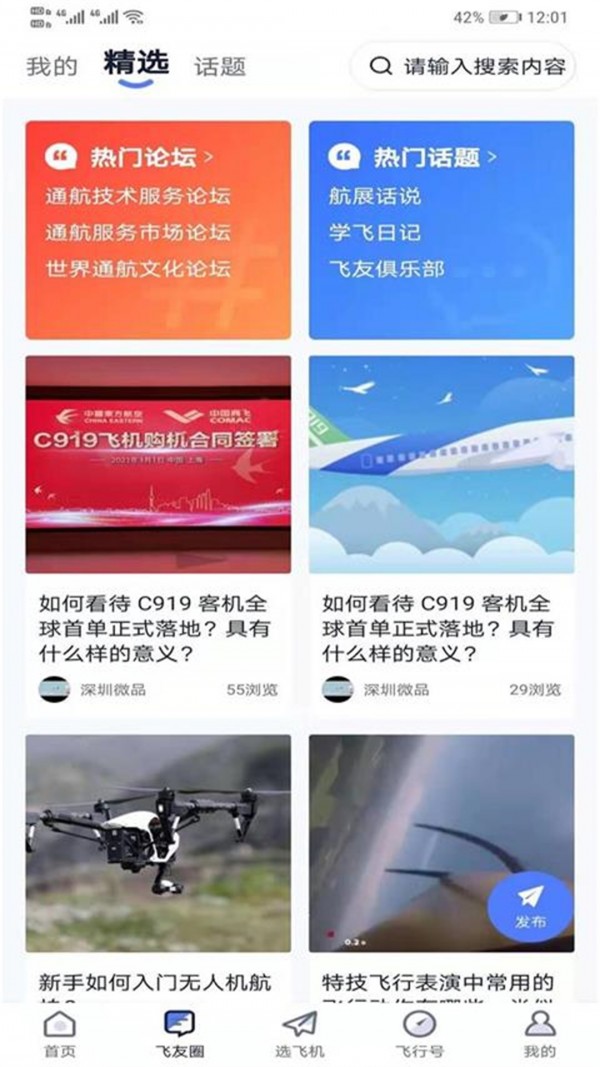Tap the 发布 floating publish button
The height and width of the screenshot is (1067, 600).
(x=530, y=905)
